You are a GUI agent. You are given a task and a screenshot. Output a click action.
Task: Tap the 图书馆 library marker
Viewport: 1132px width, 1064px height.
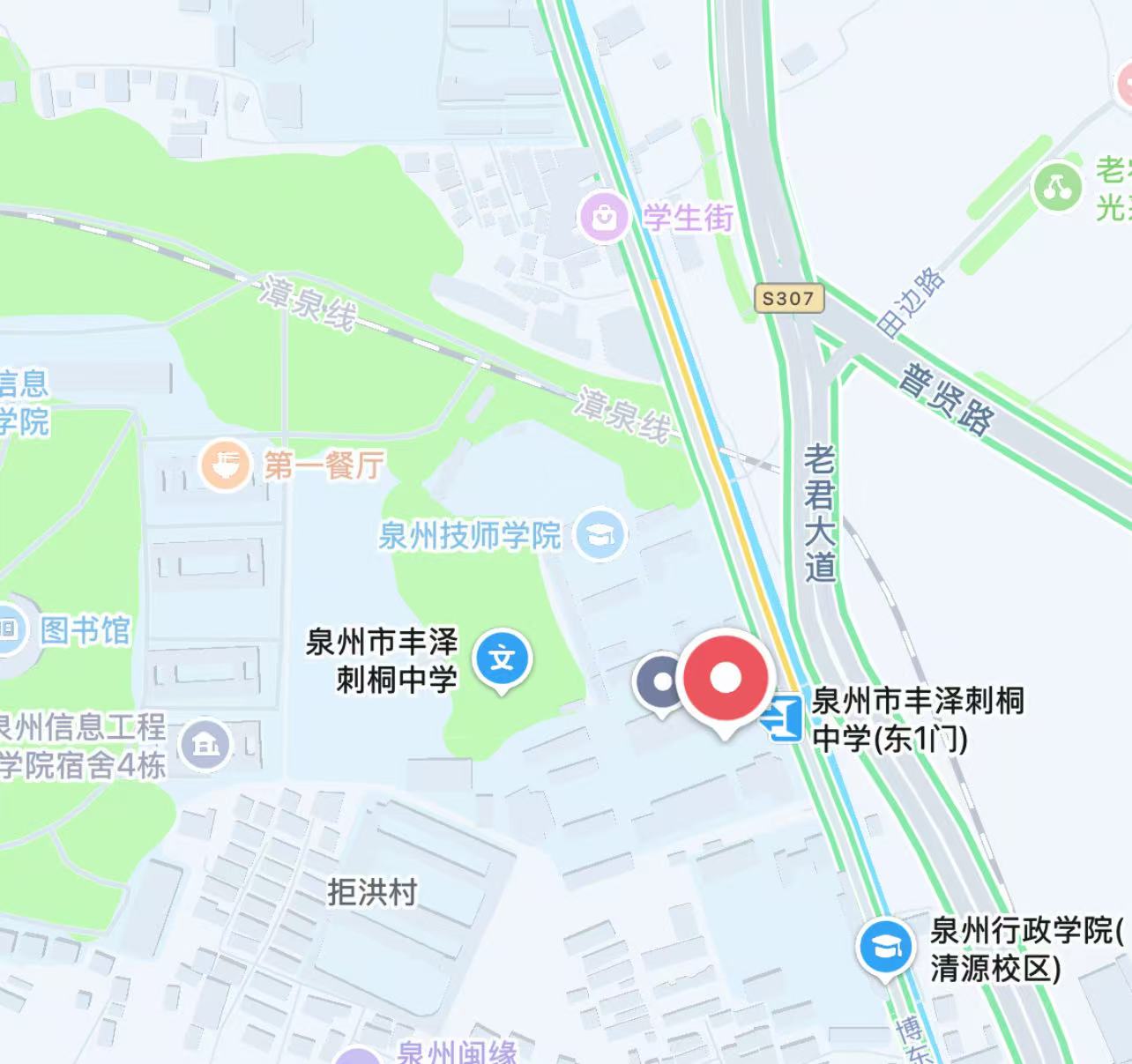click(11, 630)
